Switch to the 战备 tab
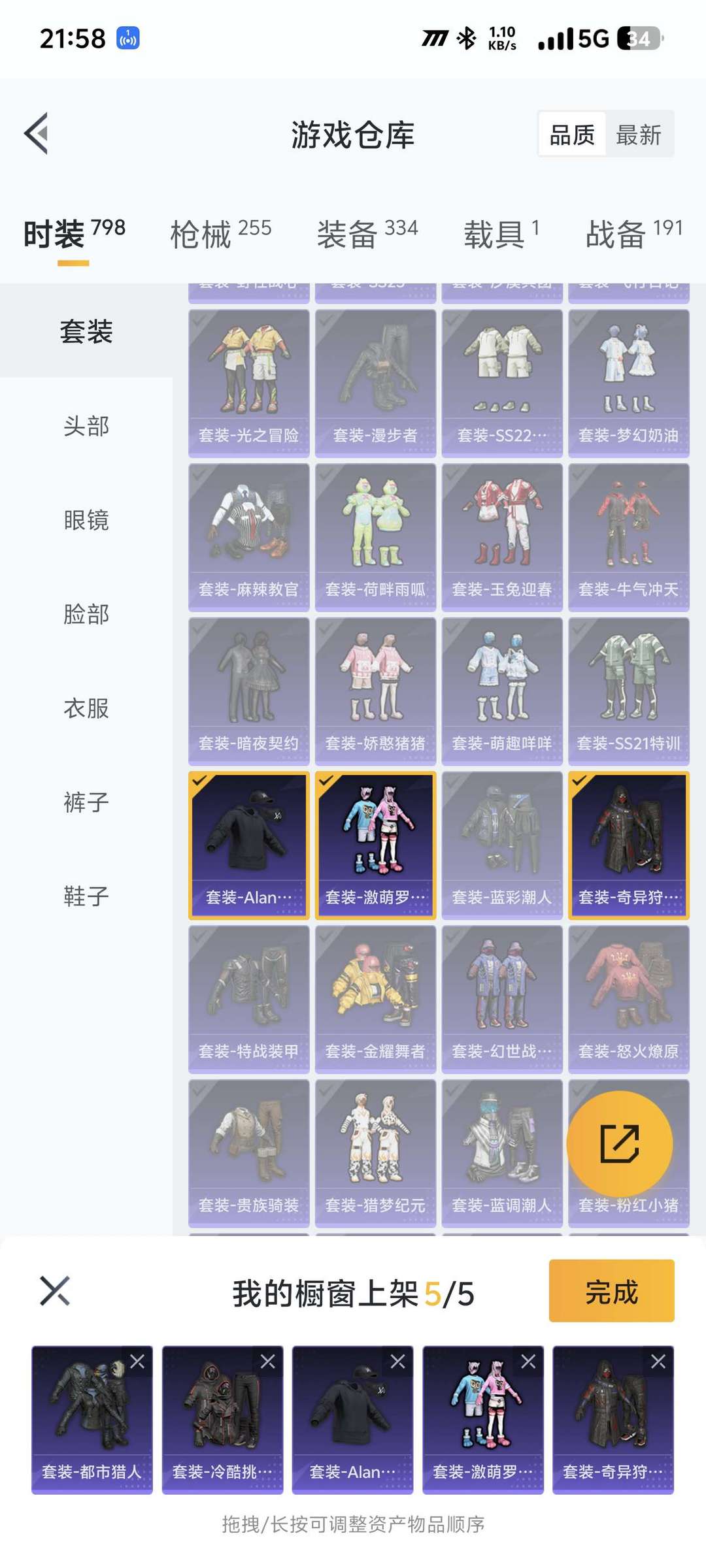Viewport: 706px width, 1568px height. pyautogui.click(x=634, y=233)
